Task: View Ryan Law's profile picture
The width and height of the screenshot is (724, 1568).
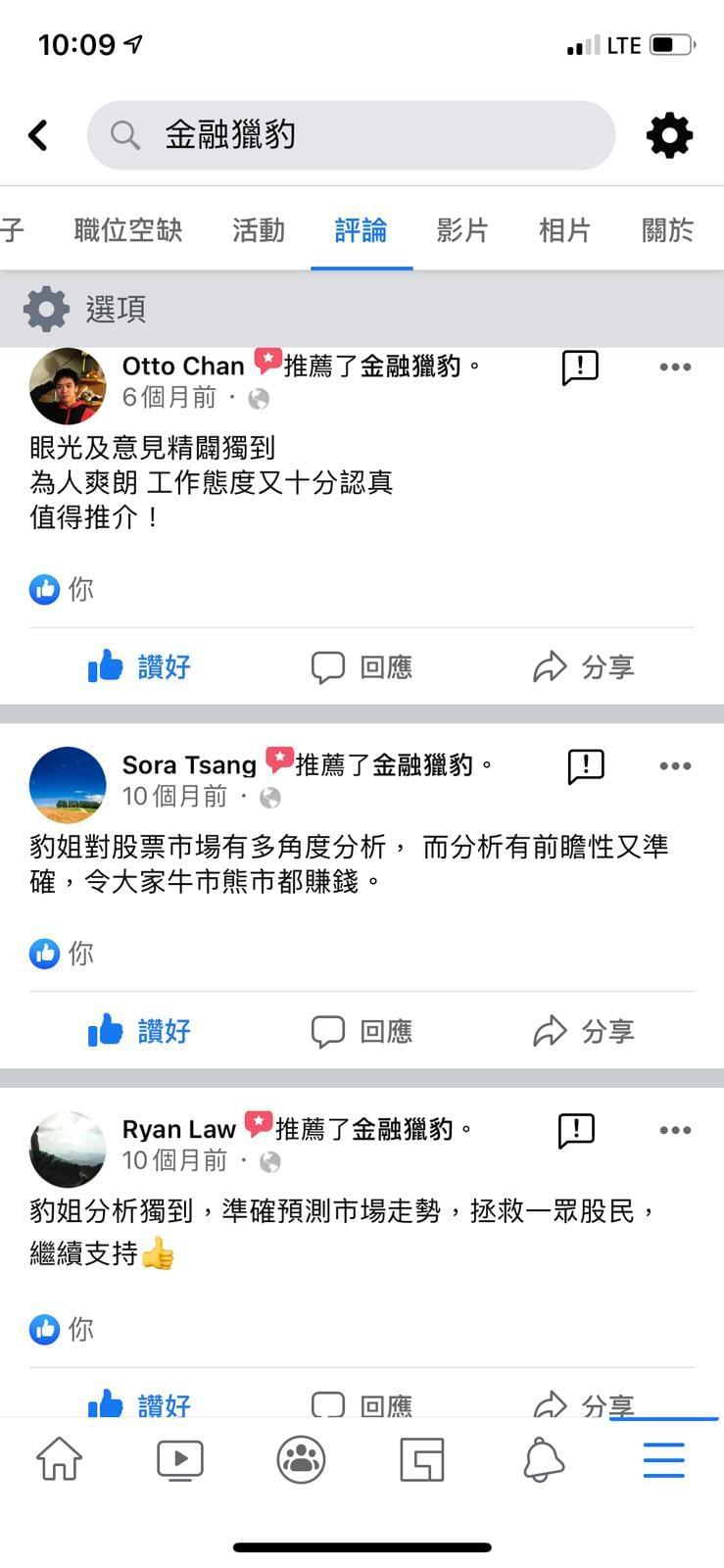Action: pos(68,1149)
